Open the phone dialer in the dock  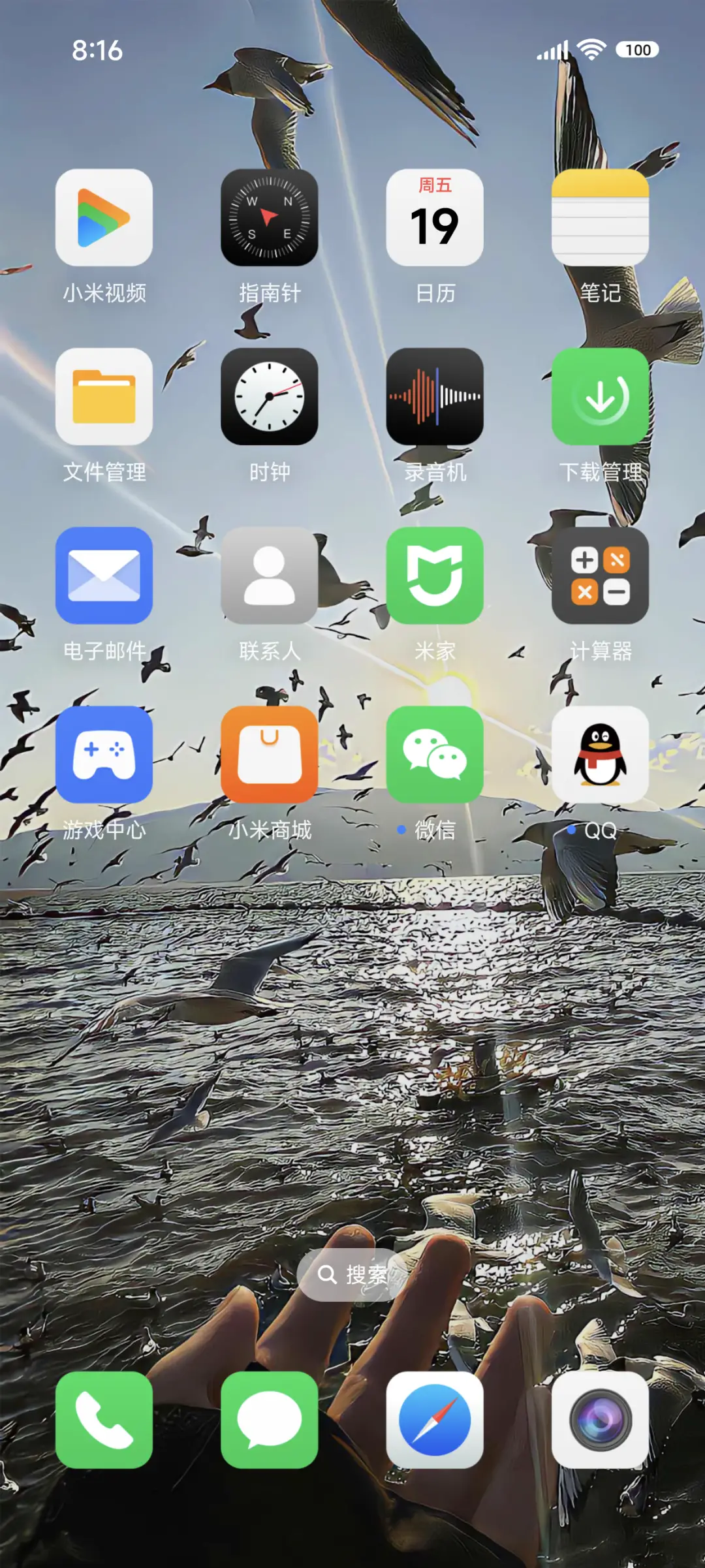(104, 1420)
